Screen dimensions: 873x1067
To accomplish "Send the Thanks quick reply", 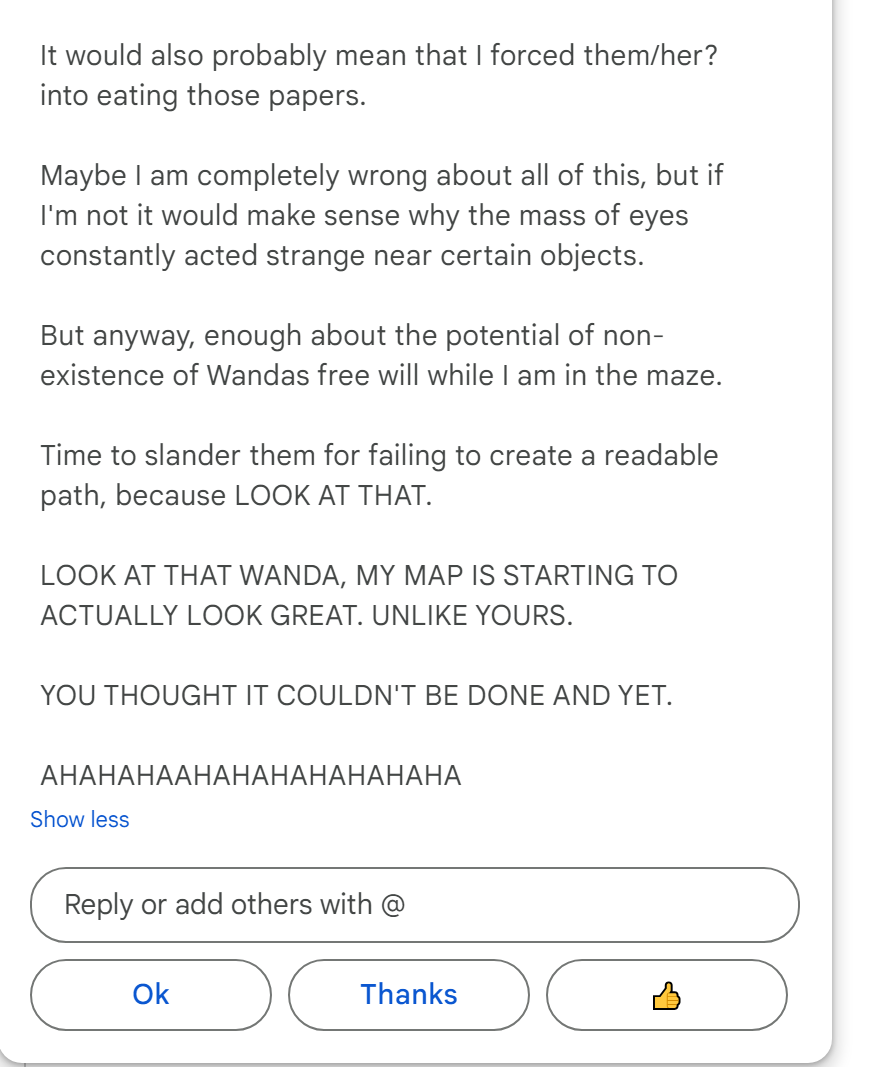I will click(x=408, y=994).
